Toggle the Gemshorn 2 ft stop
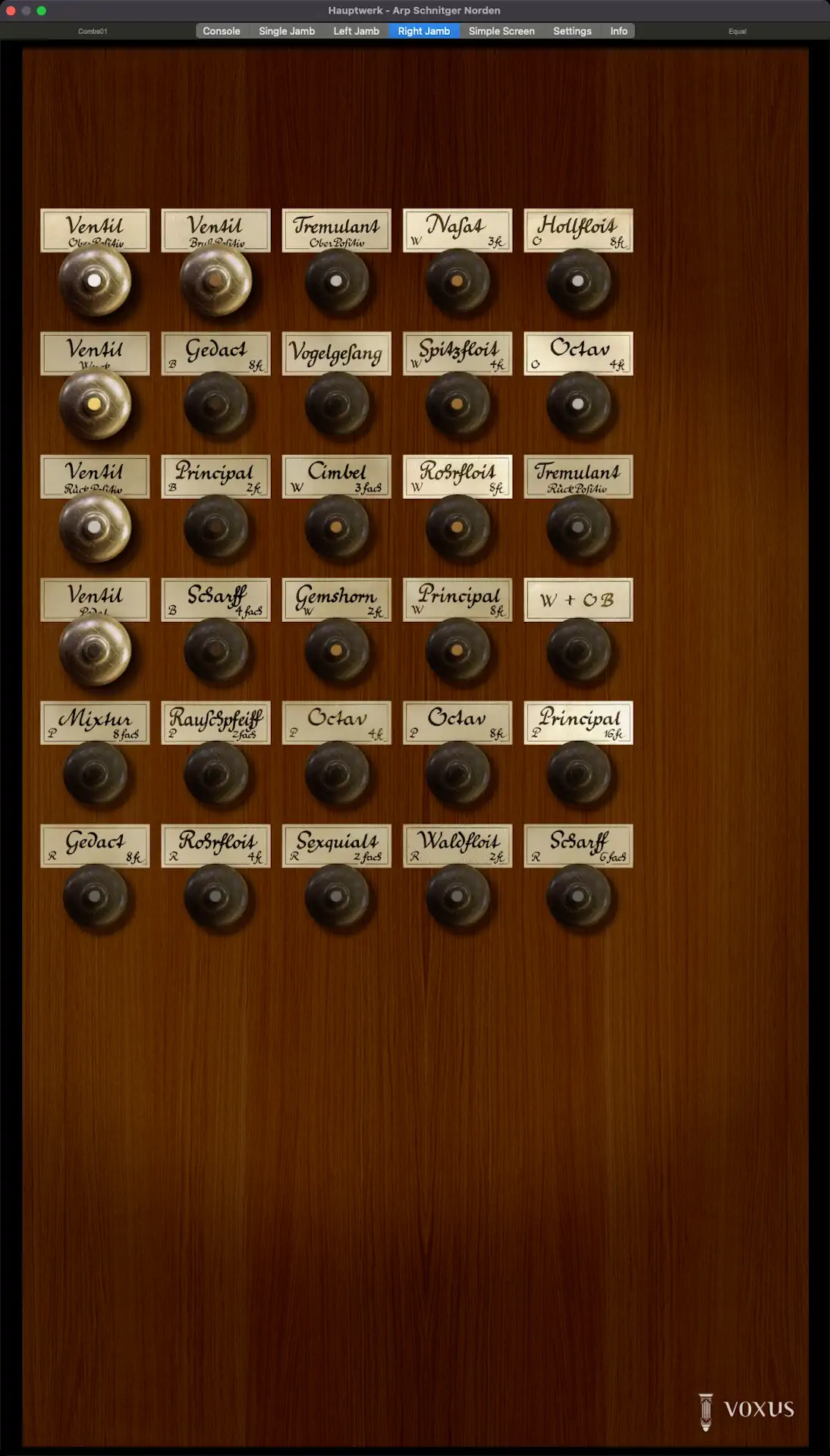This screenshot has width=830, height=1456. click(336, 650)
